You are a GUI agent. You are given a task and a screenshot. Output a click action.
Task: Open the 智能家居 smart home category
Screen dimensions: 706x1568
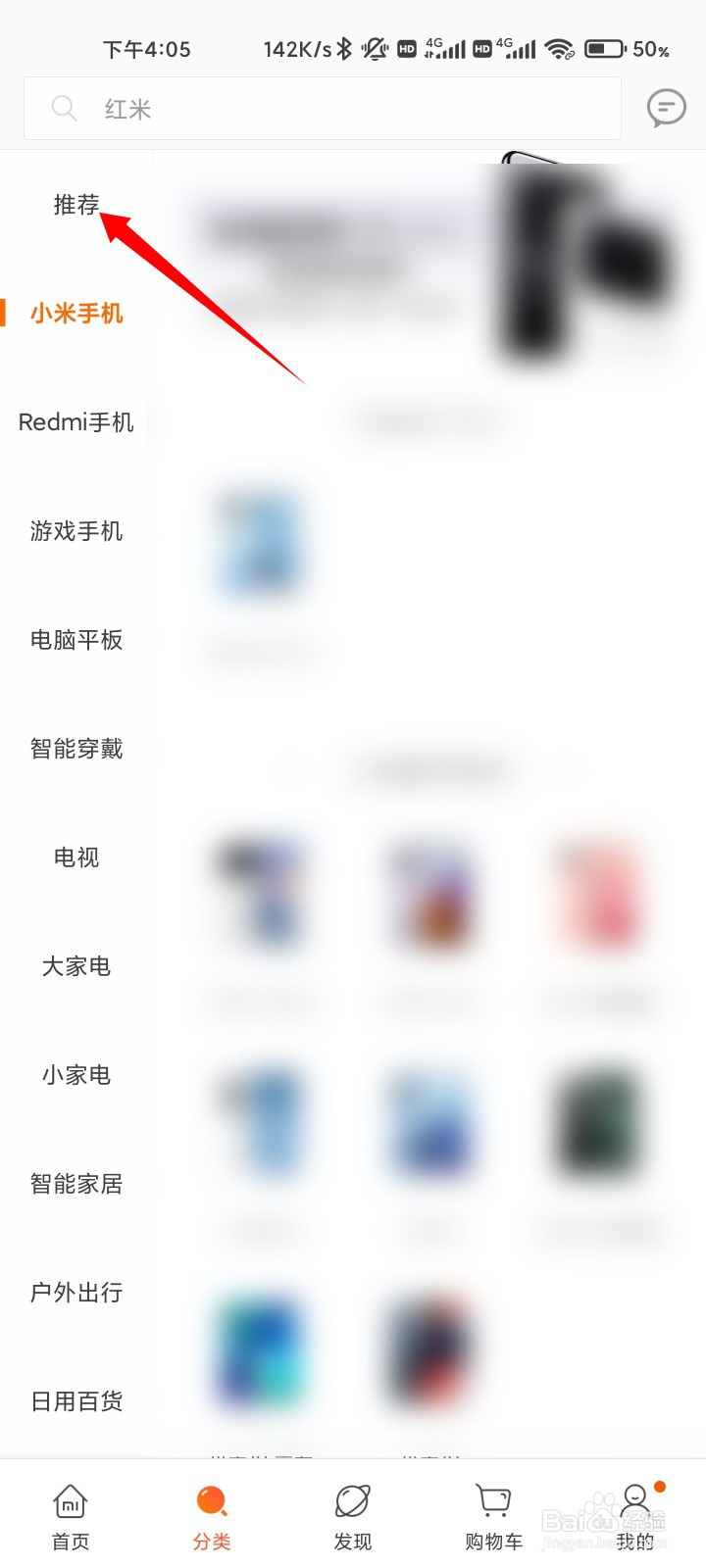tap(76, 1184)
